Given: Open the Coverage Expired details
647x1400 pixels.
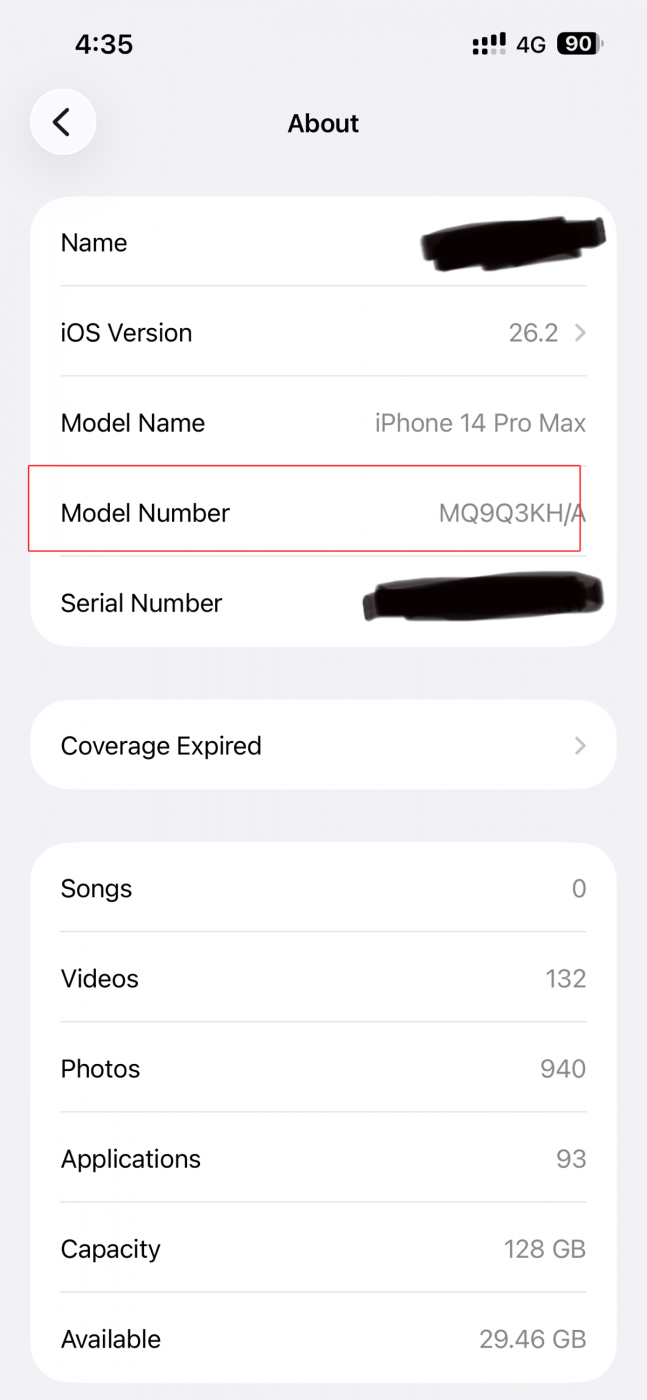Looking at the screenshot, I should 323,746.
